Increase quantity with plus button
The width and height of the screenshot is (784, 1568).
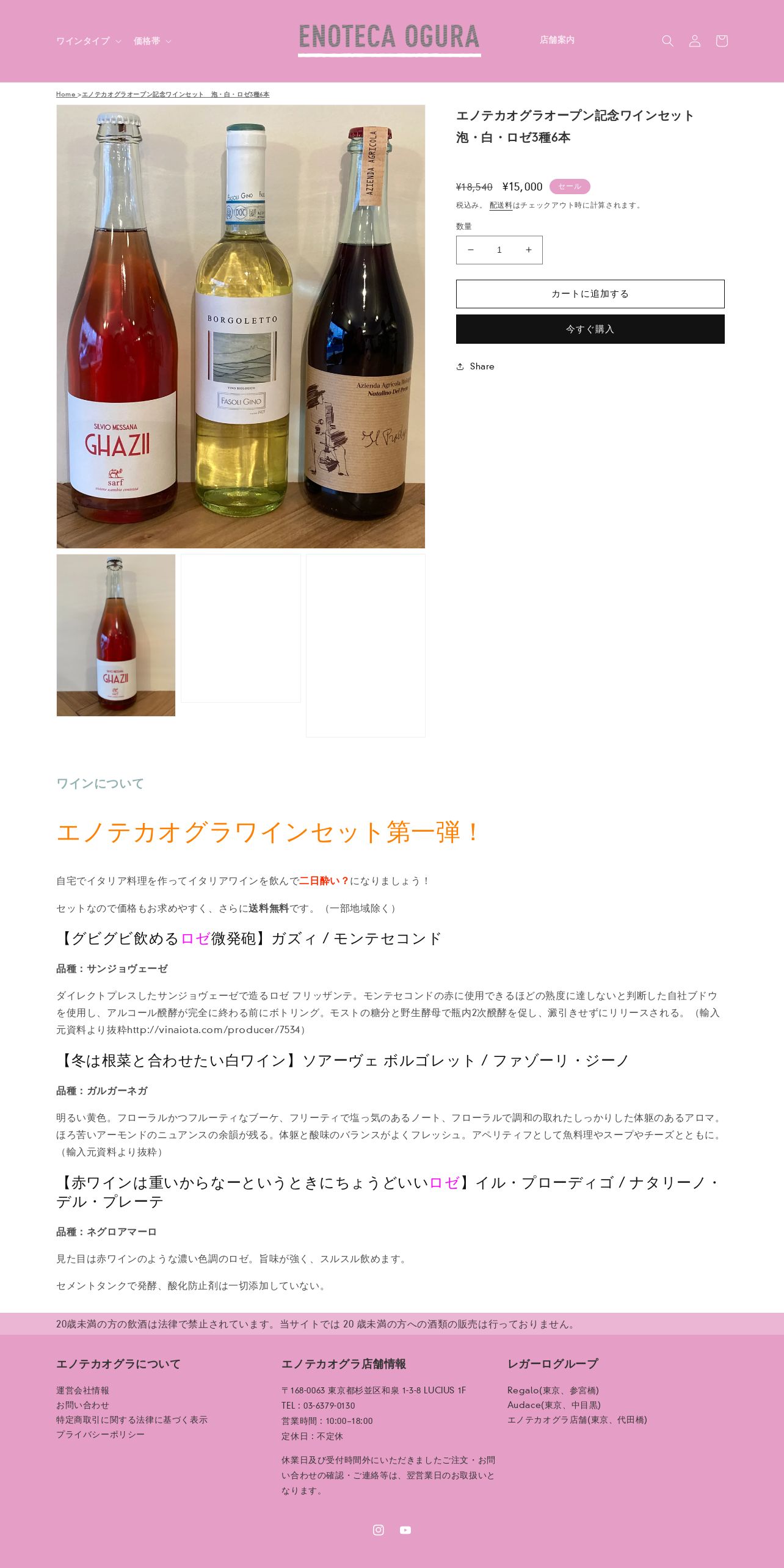[x=528, y=250]
